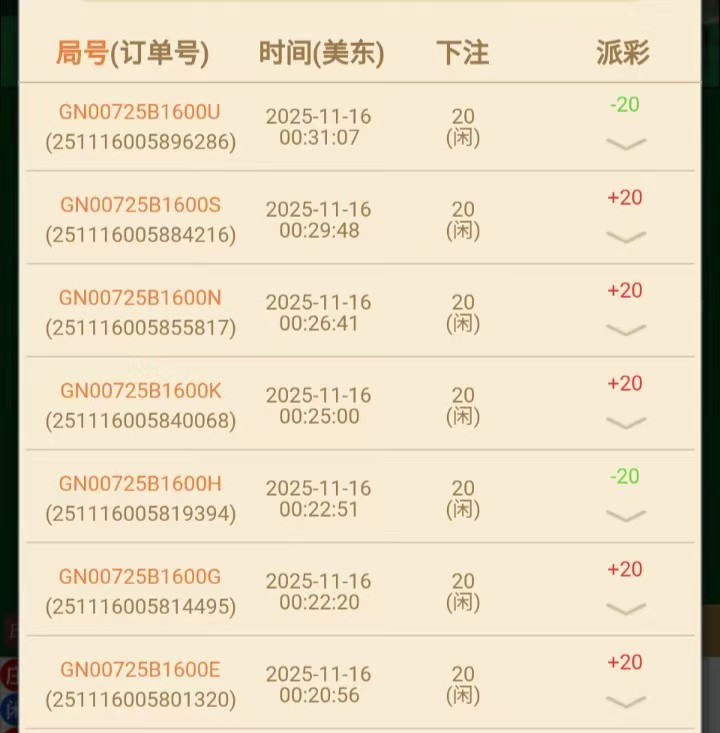
Task: Expand details for order GN00725B1600G
Action: click(x=626, y=610)
